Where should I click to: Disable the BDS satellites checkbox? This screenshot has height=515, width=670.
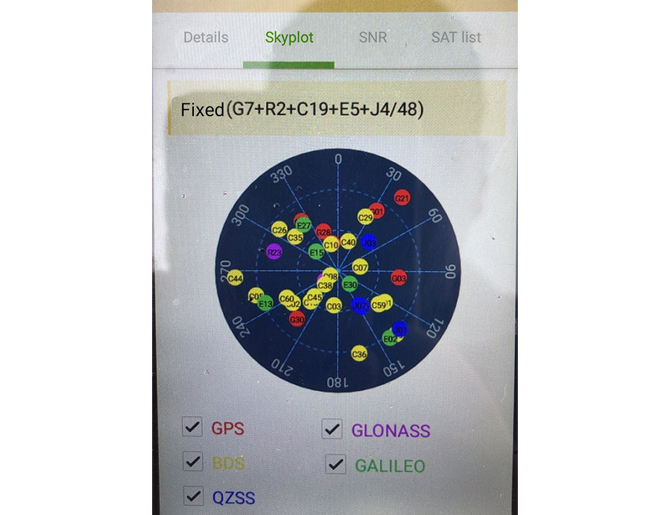pyautogui.click(x=192, y=462)
